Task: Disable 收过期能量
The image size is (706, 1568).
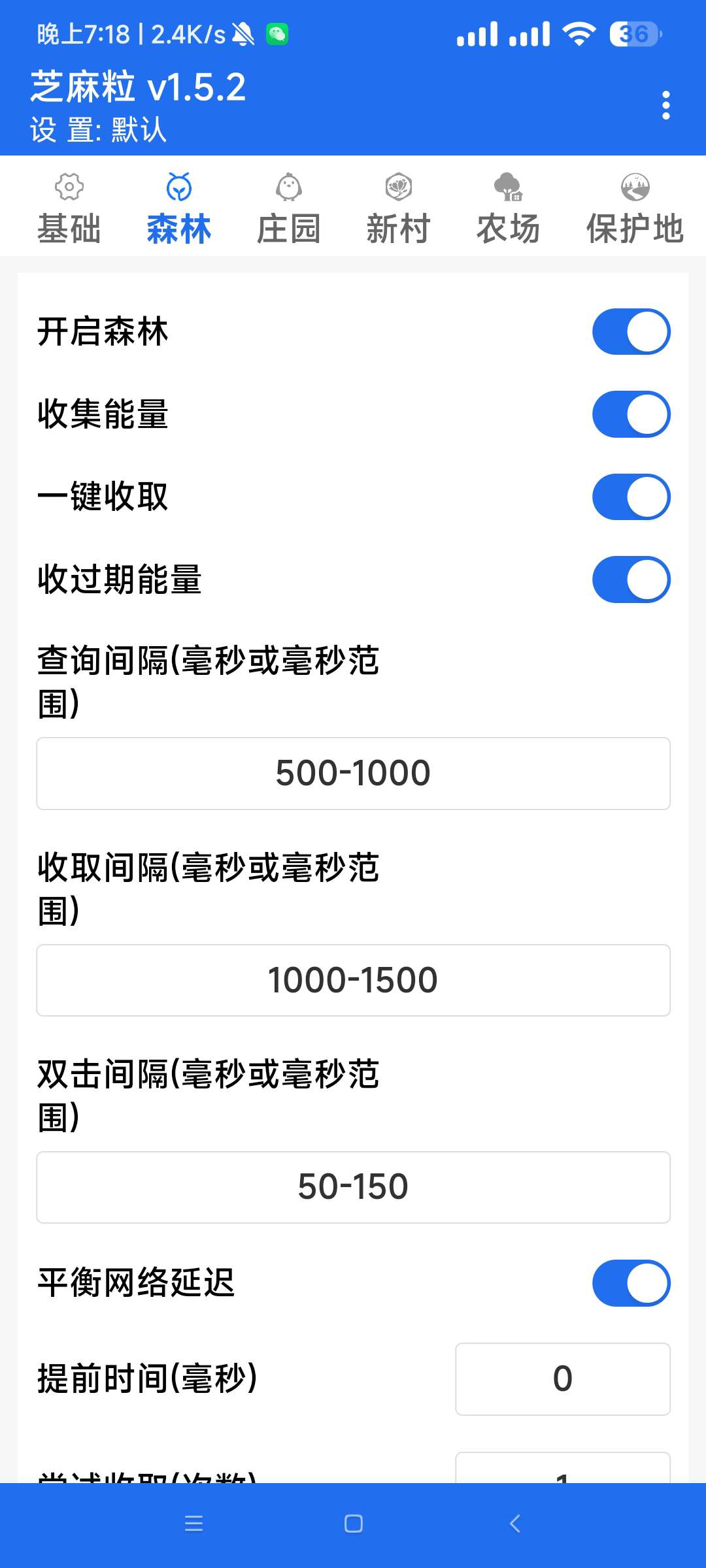Action: pos(630,579)
